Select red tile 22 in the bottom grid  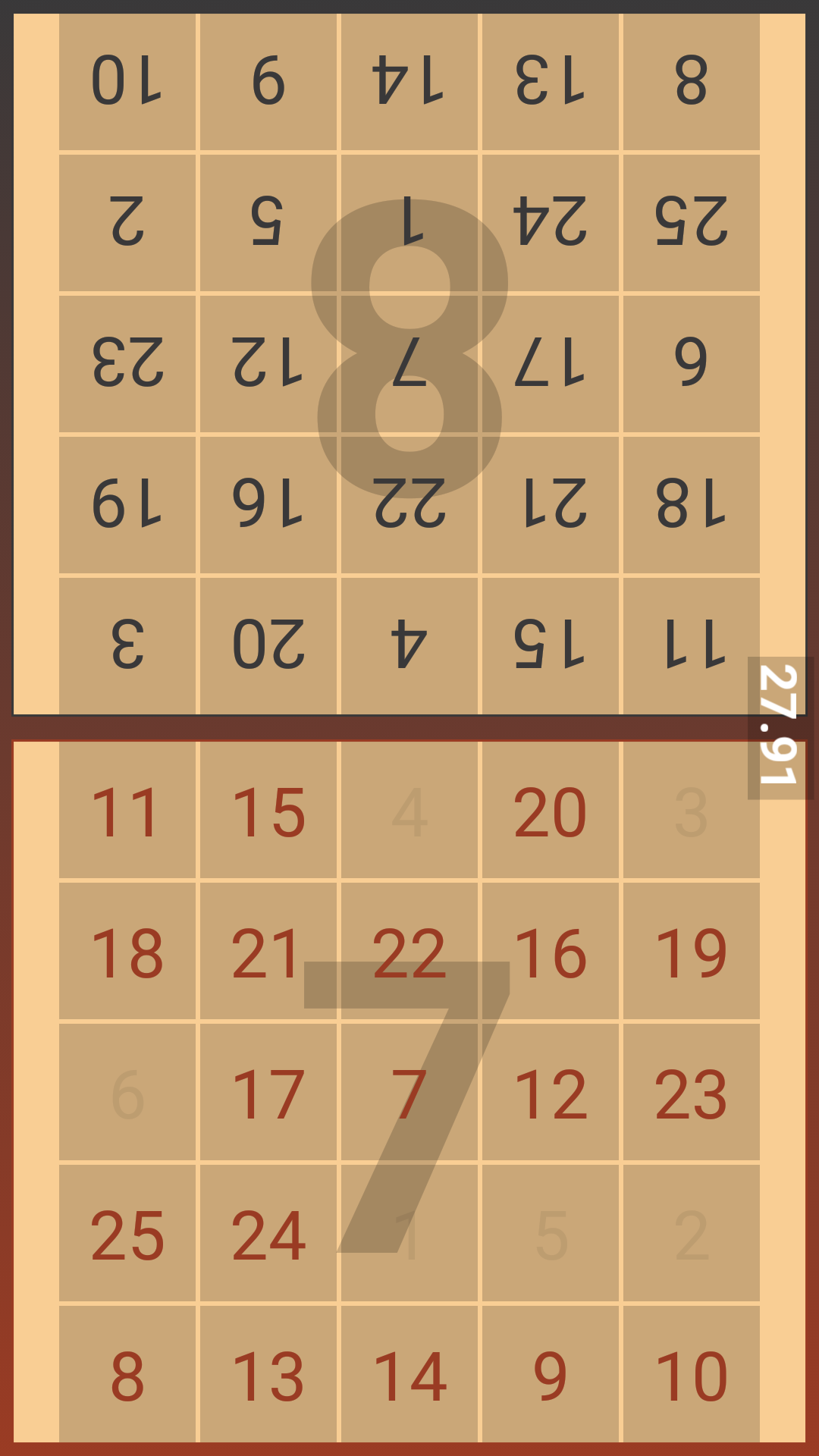pos(409,952)
